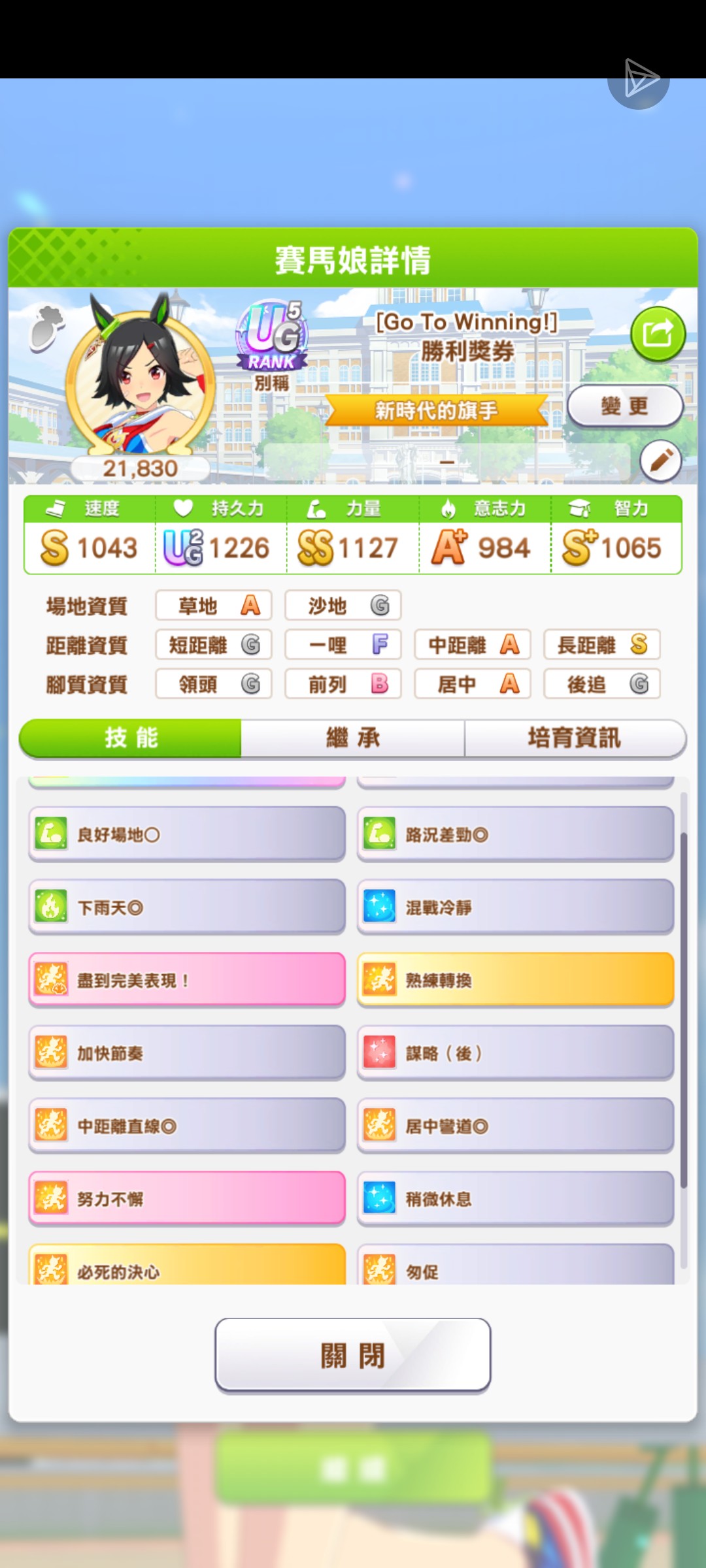Switch to the 繼承 tab
Viewport: 706px width, 1568px height.
click(x=353, y=738)
